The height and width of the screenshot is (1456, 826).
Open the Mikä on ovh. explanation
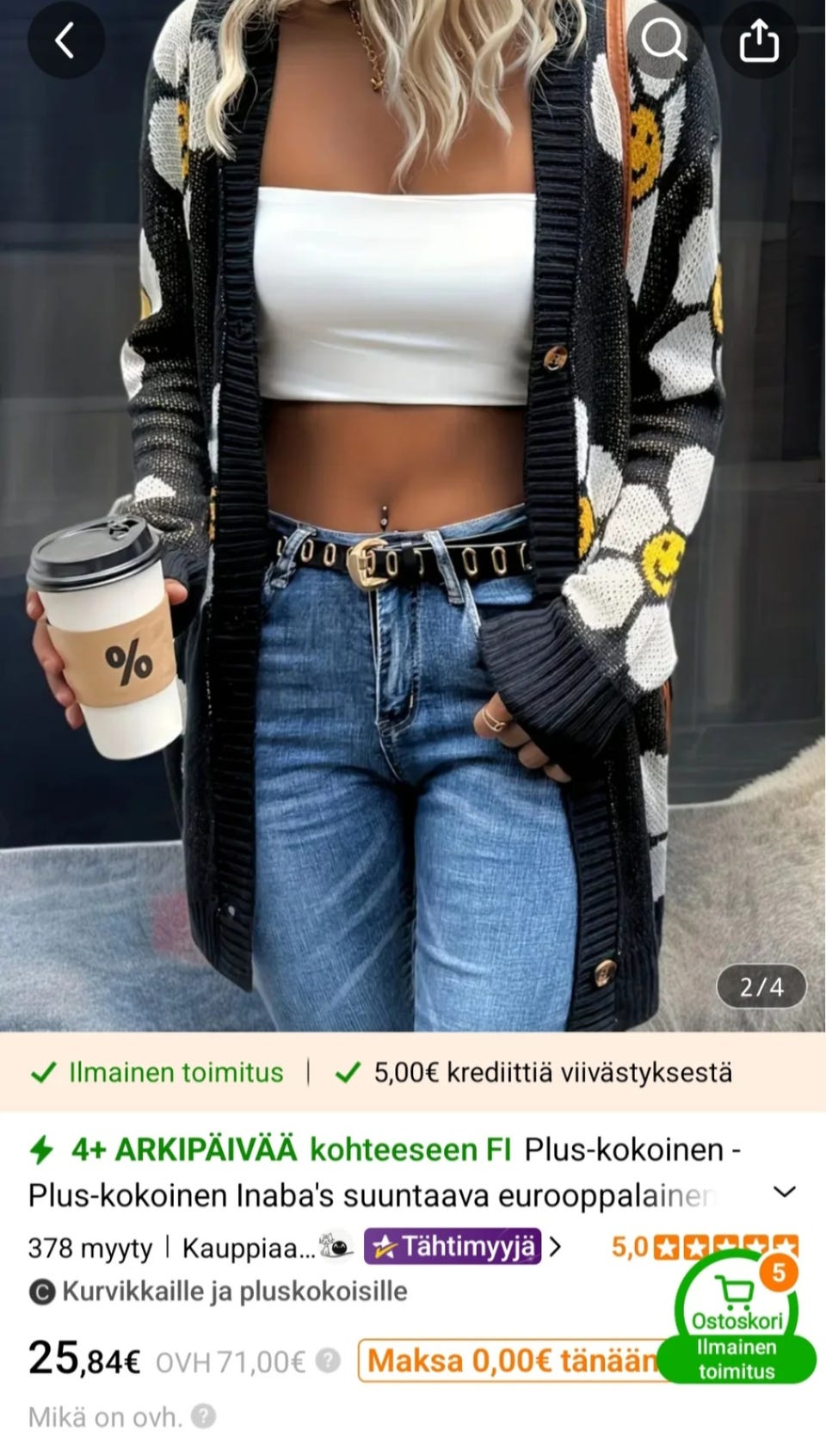[120, 1416]
